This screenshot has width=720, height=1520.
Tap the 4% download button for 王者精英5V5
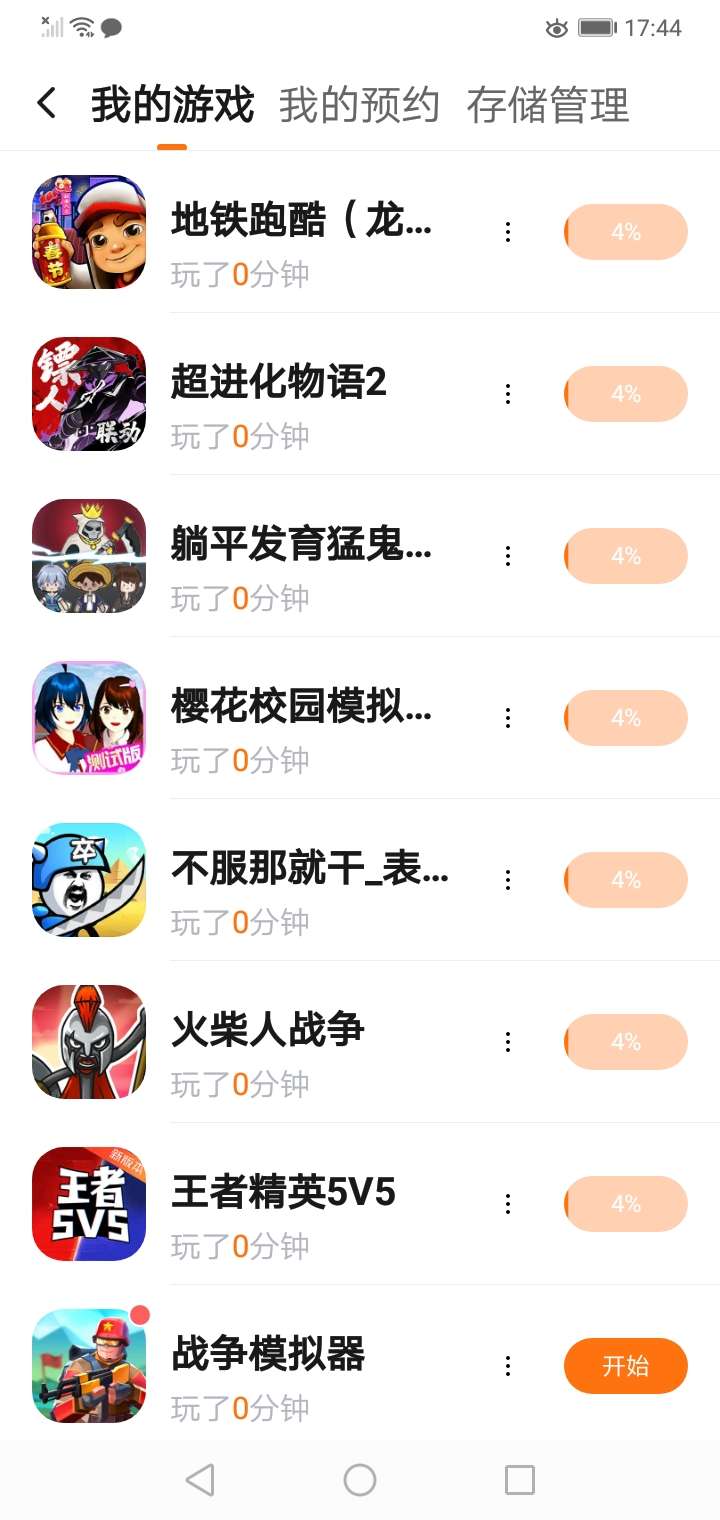coord(625,1204)
